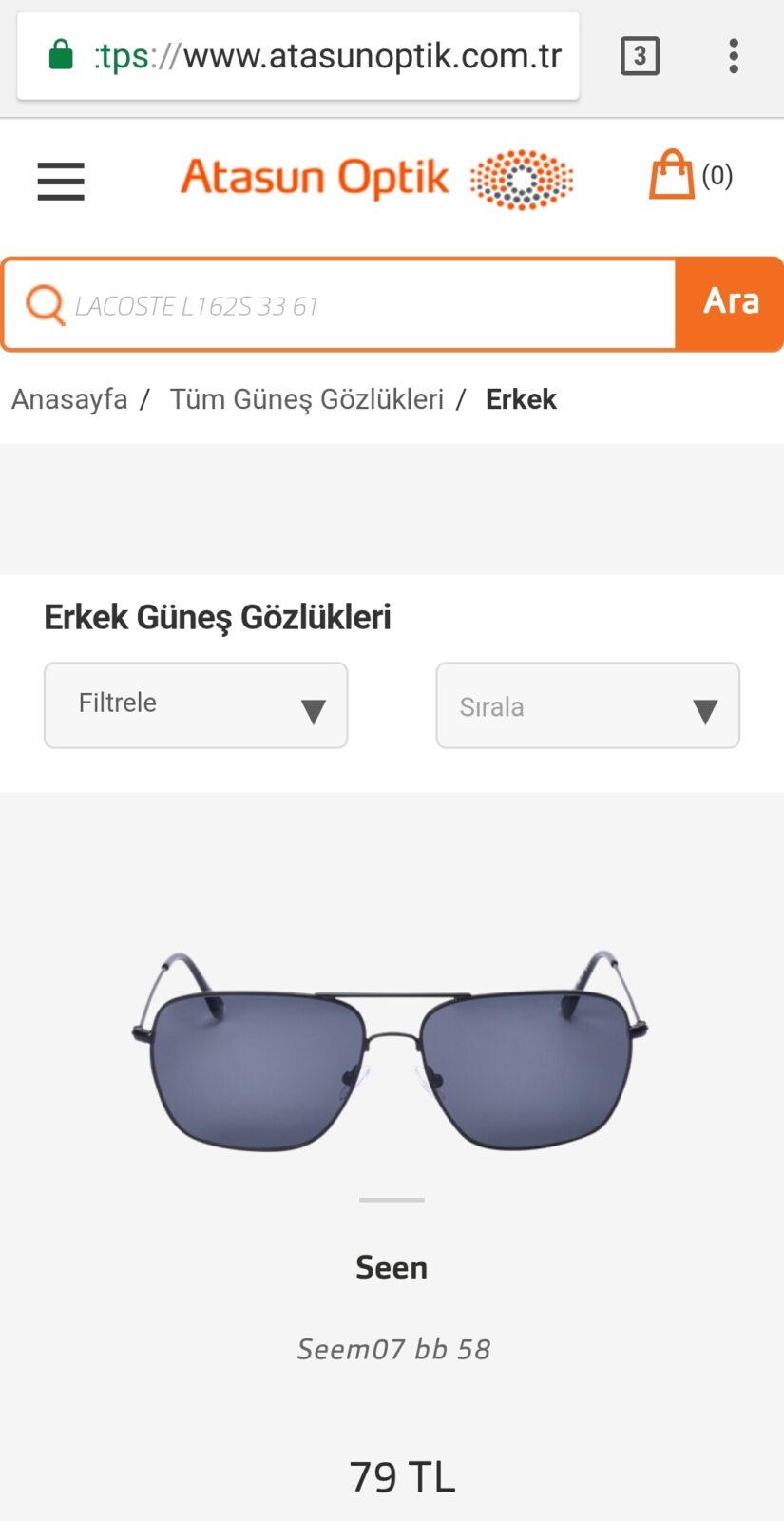Click the Seem07 bb 58 model text
Viewport: 784px width, 1521px height.
point(392,1348)
